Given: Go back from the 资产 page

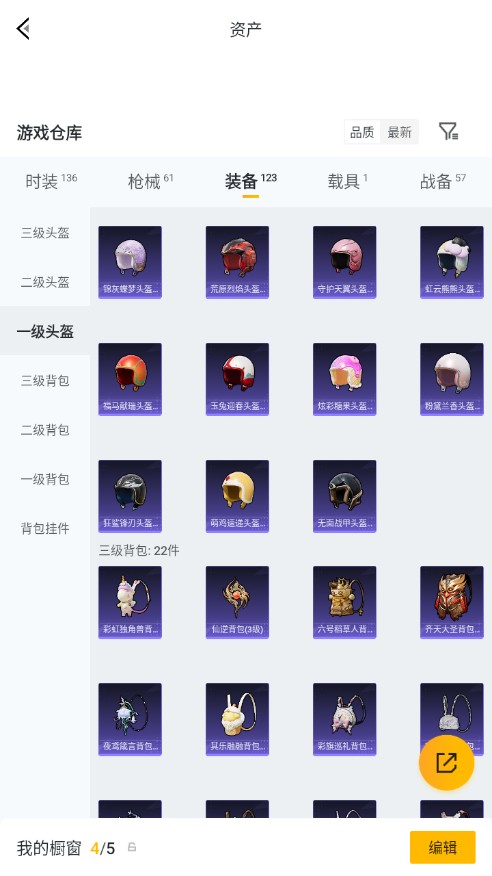Looking at the screenshot, I should click(23, 28).
